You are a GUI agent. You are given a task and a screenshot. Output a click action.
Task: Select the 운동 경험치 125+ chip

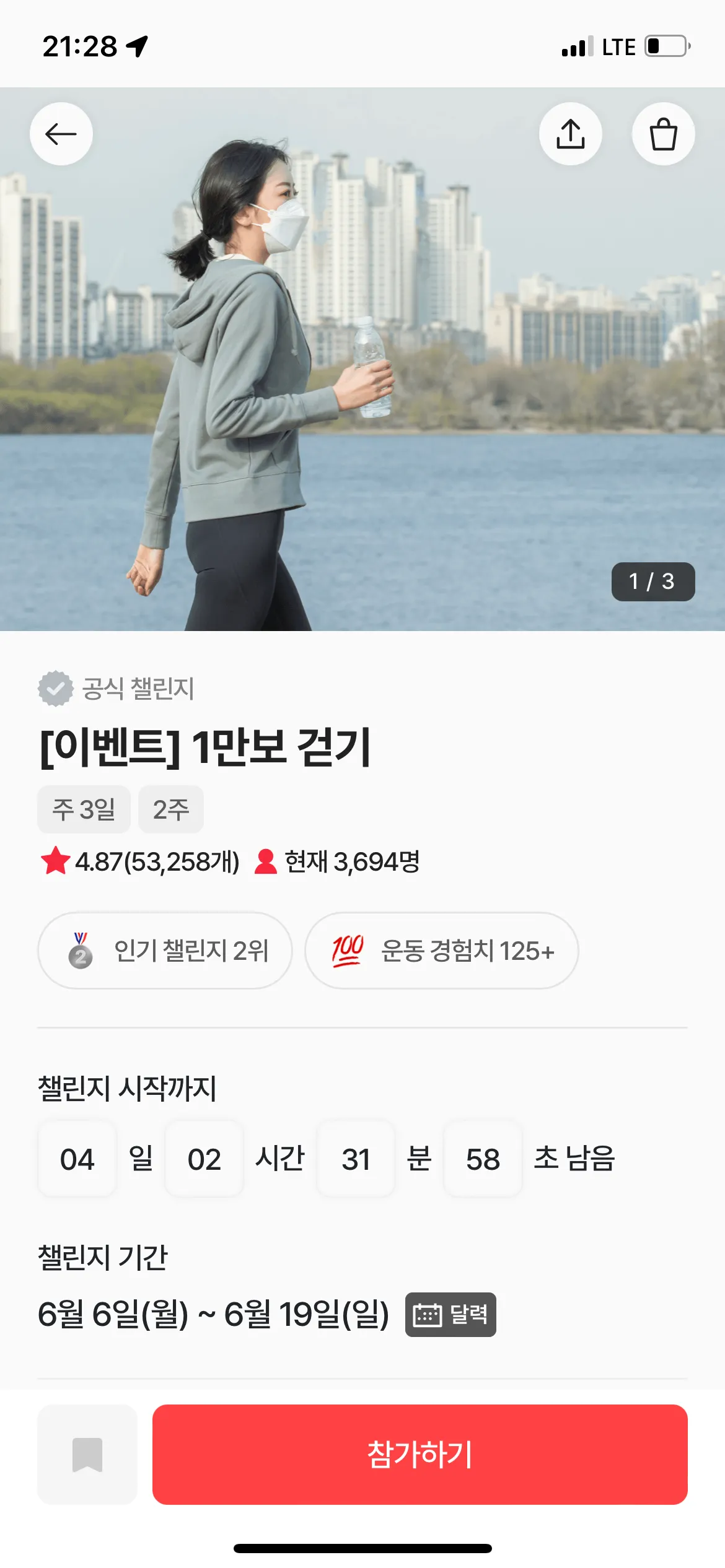tap(442, 951)
